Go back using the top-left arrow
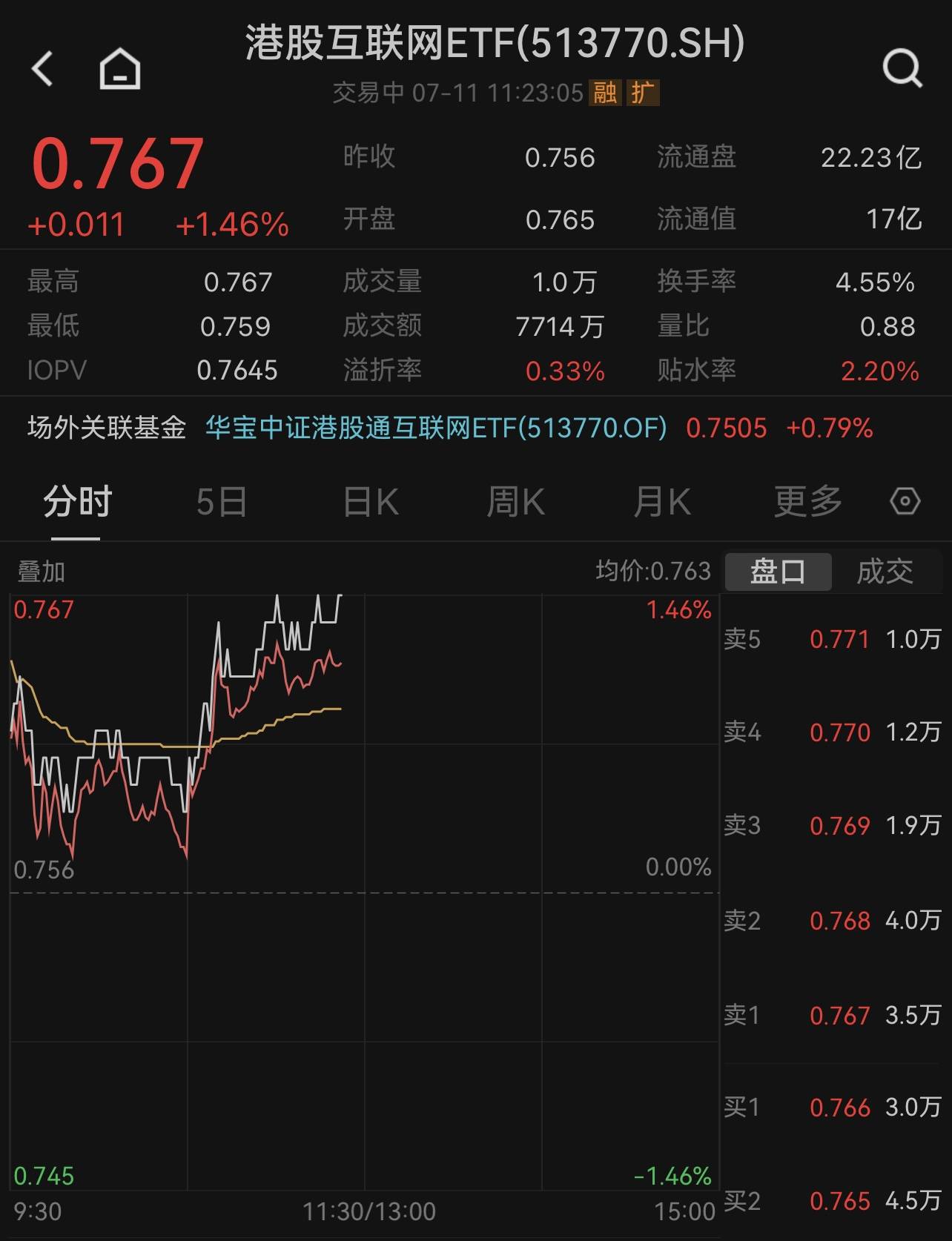The width and height of the screenshot is (952, 1241). [x=43, y=69]
